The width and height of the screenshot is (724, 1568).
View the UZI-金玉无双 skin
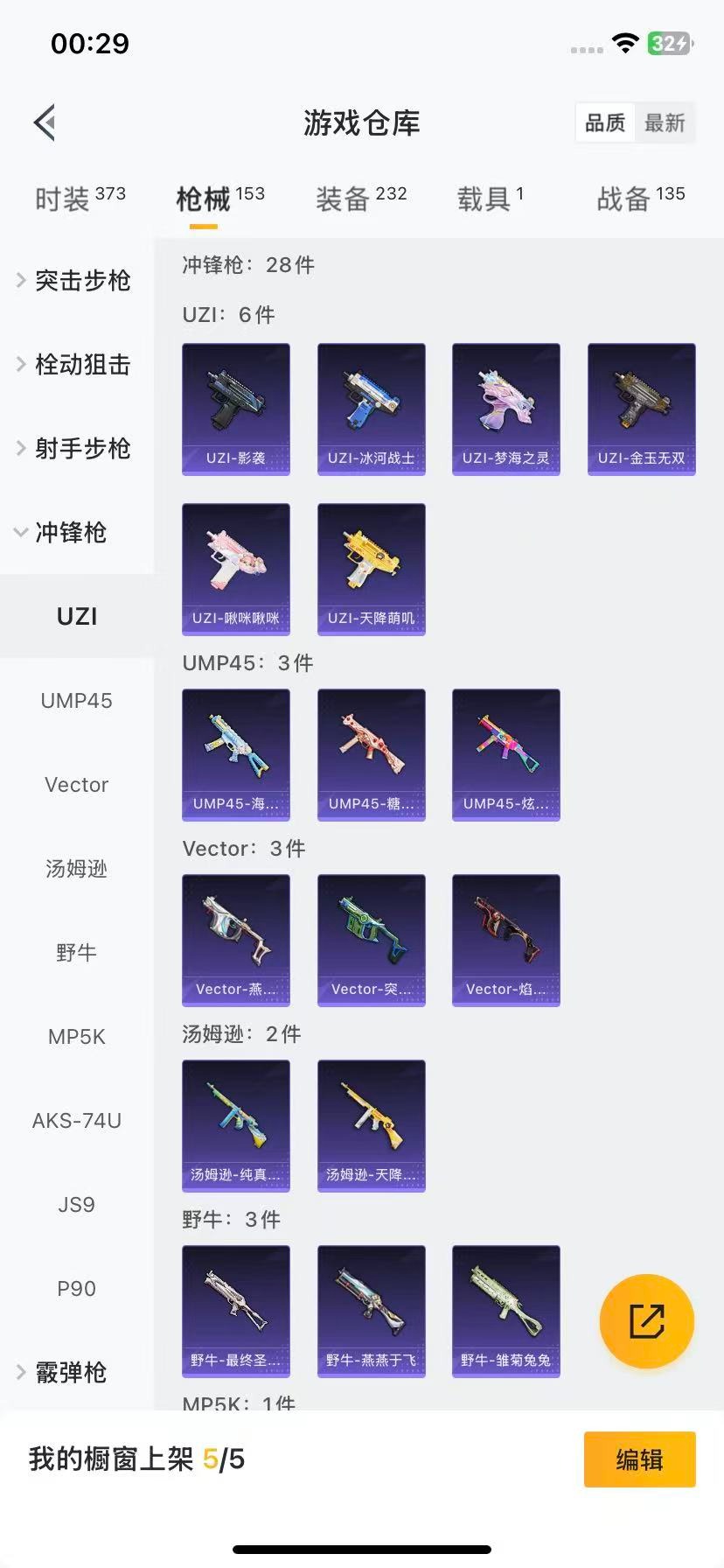[641, 409]
